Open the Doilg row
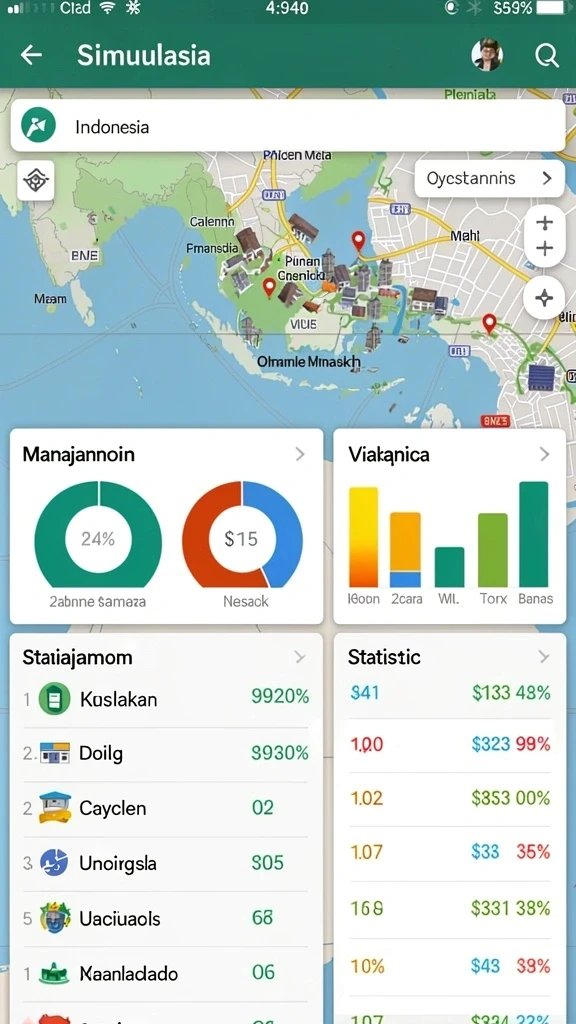Screen dimensions: 576x1024 pos(166,754)
